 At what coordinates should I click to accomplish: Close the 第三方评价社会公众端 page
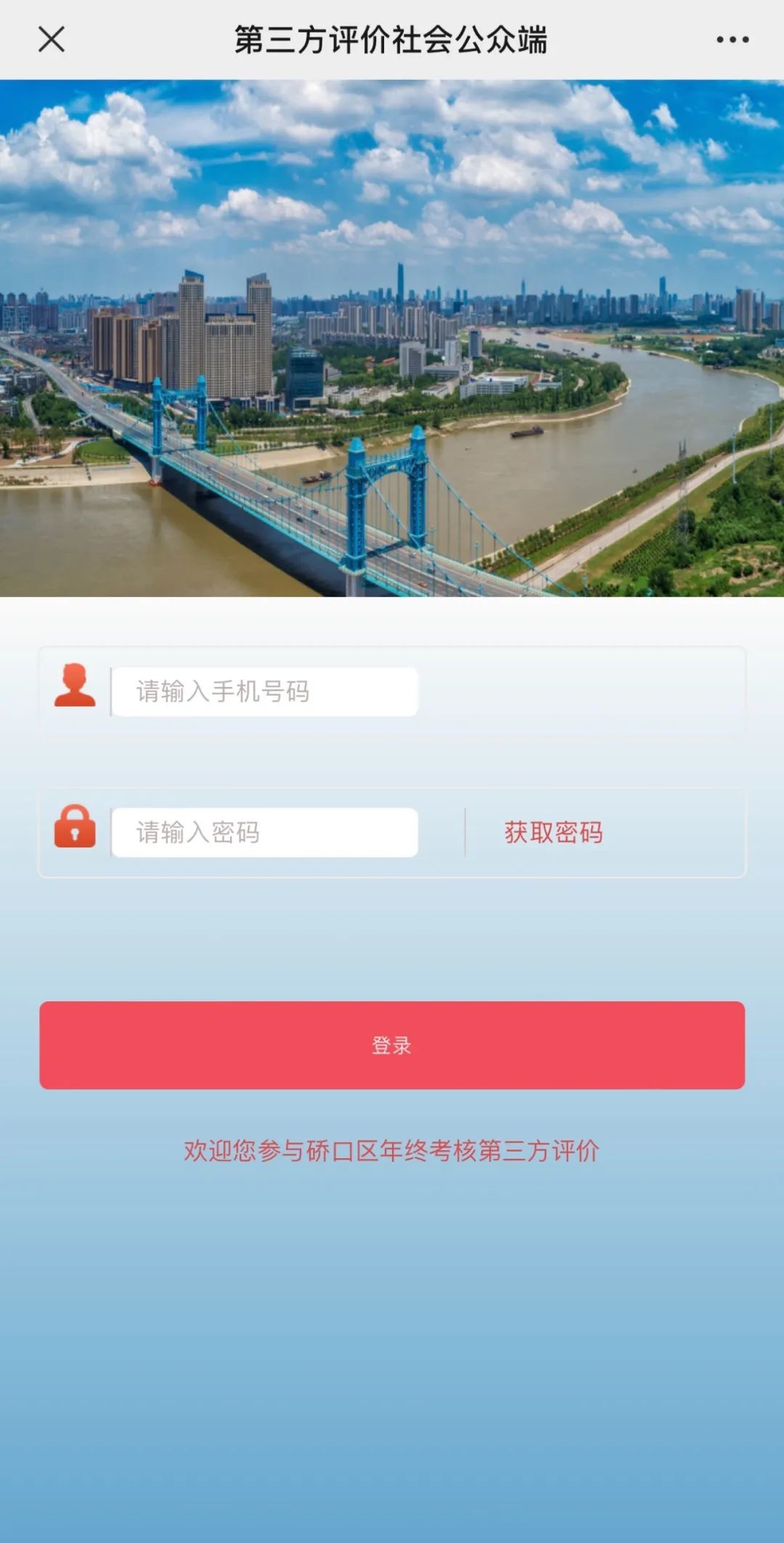click(52, 39)
